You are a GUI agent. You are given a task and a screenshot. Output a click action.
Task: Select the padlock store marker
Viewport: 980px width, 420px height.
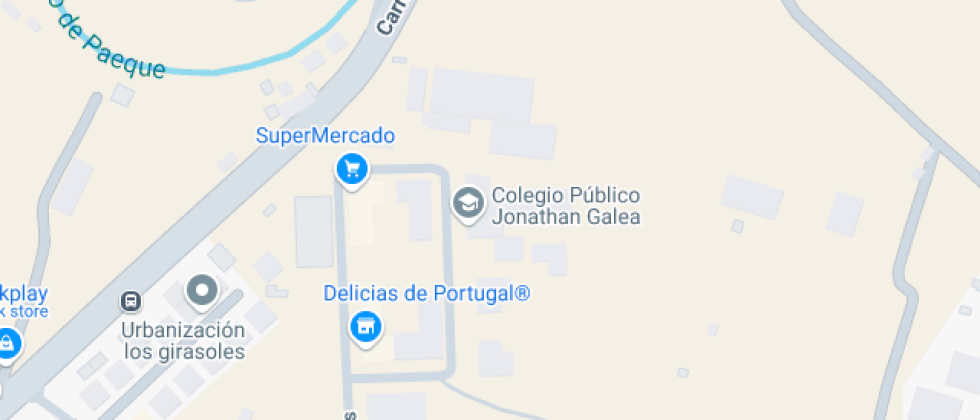pos(7,343)
